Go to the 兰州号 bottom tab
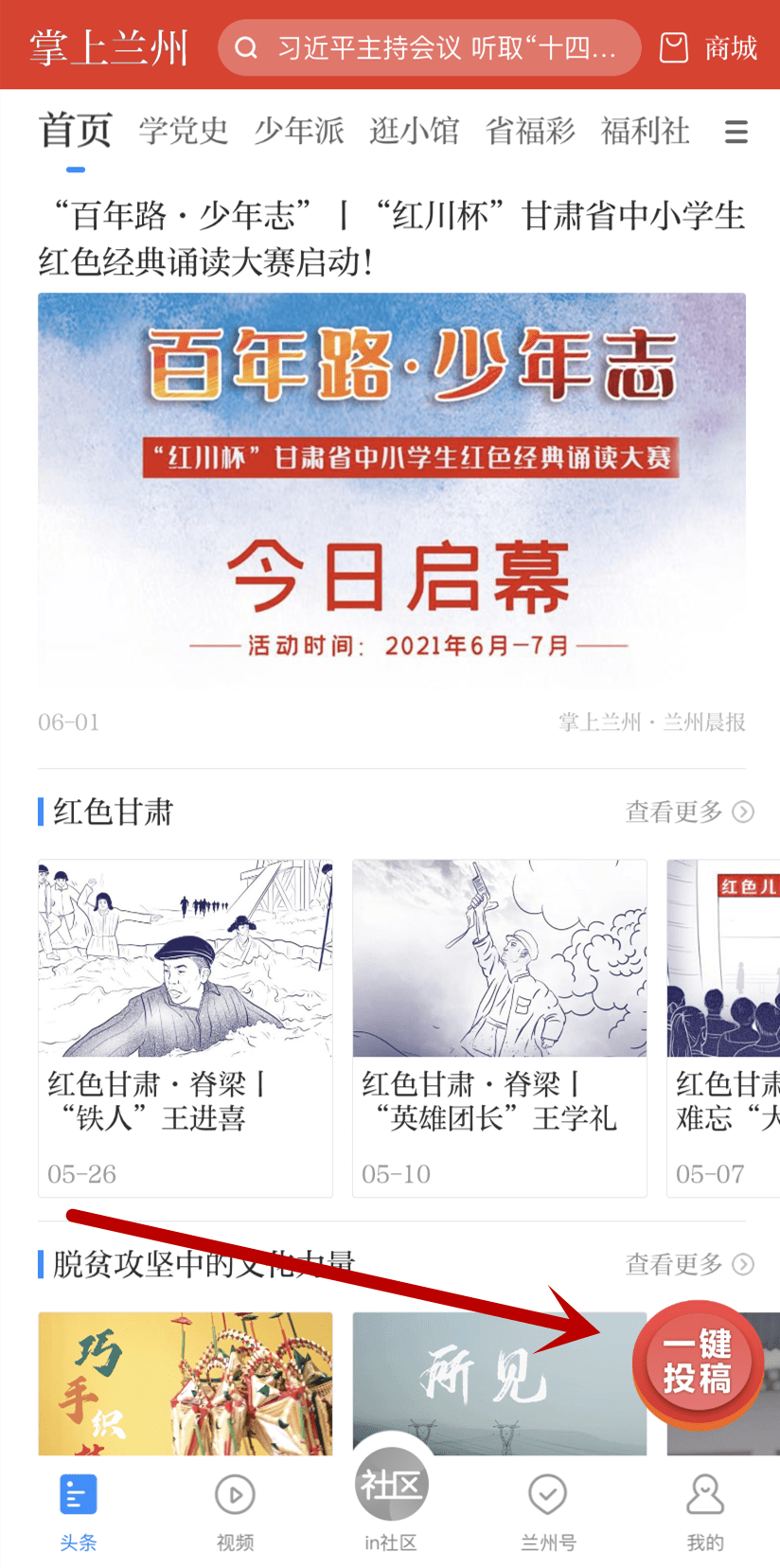The image size is (780, 1568). [x=548, y=1510]
